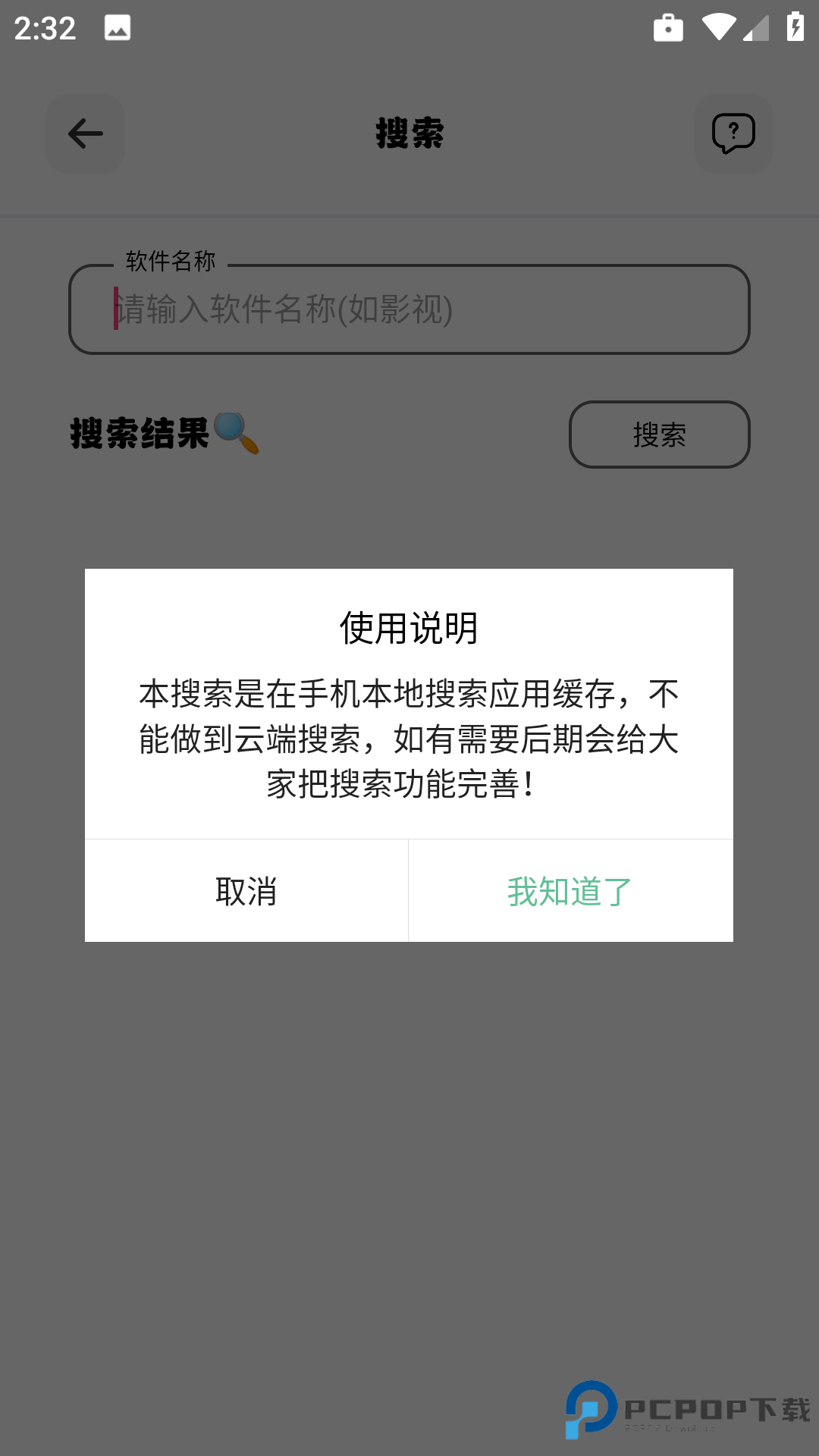Tap the cellular signal indicator
819x1456 pixels.
757,27
